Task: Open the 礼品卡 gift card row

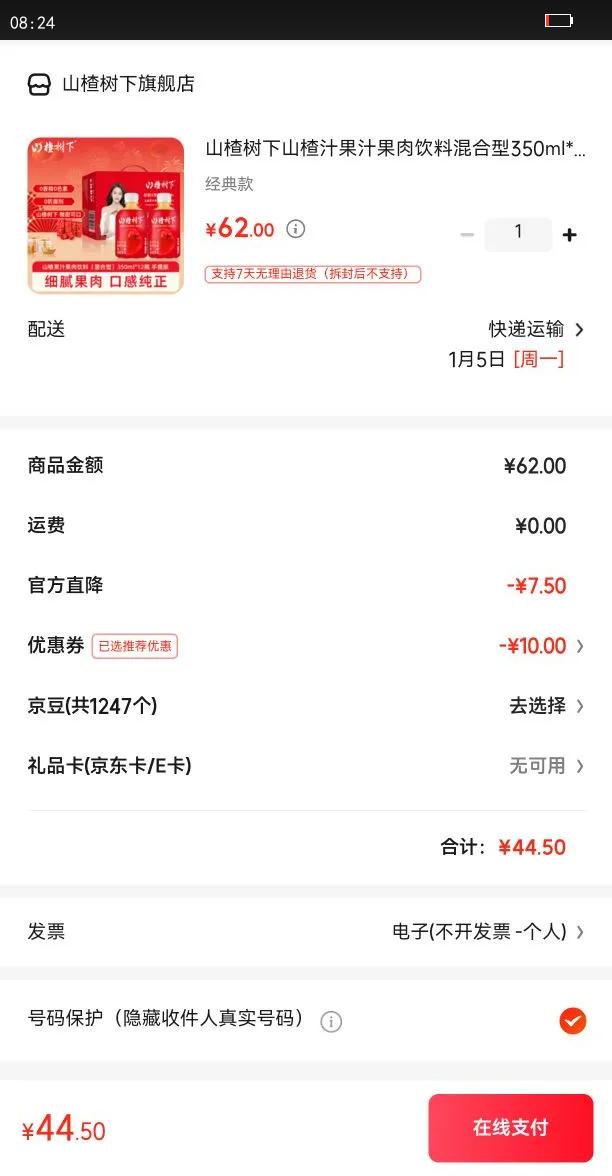Action: click(546, 766)
